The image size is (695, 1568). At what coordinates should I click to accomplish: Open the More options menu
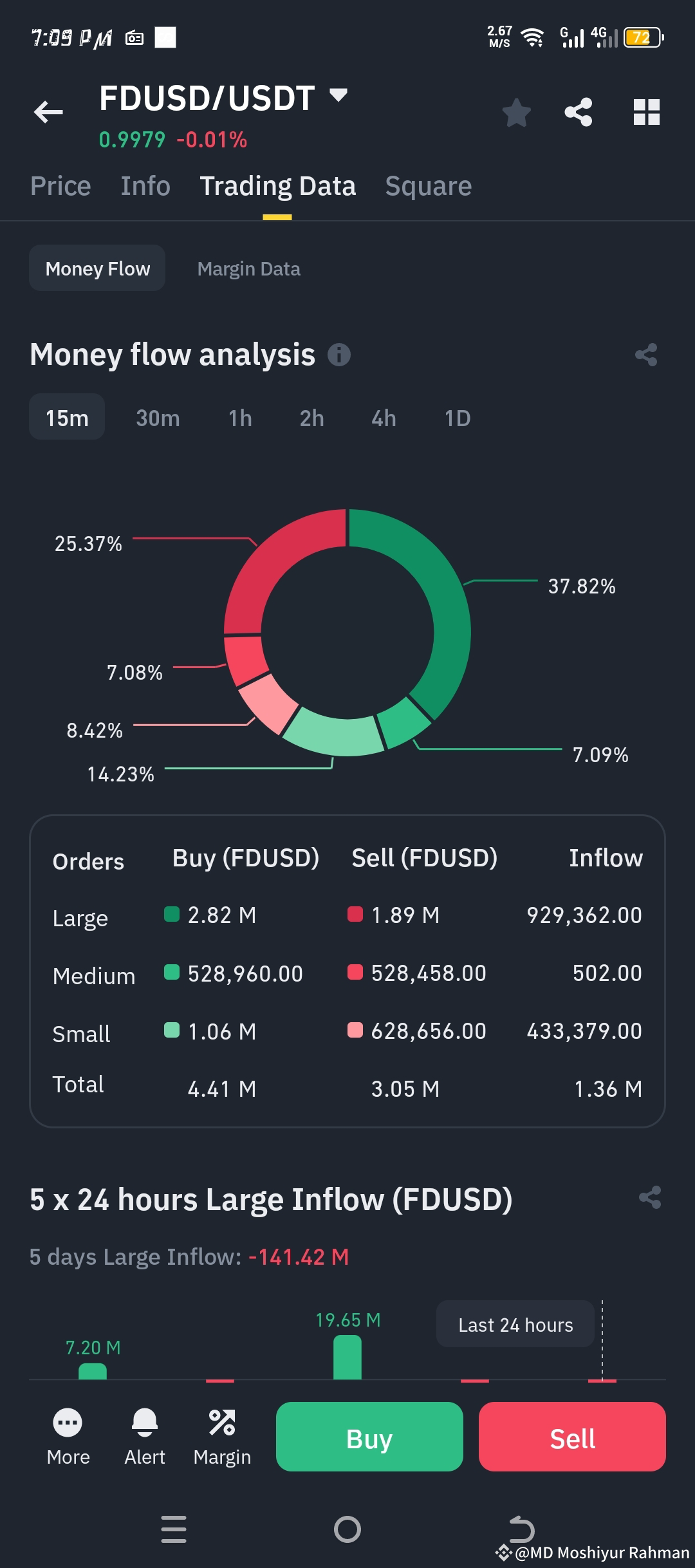[x=68, y=1434]
